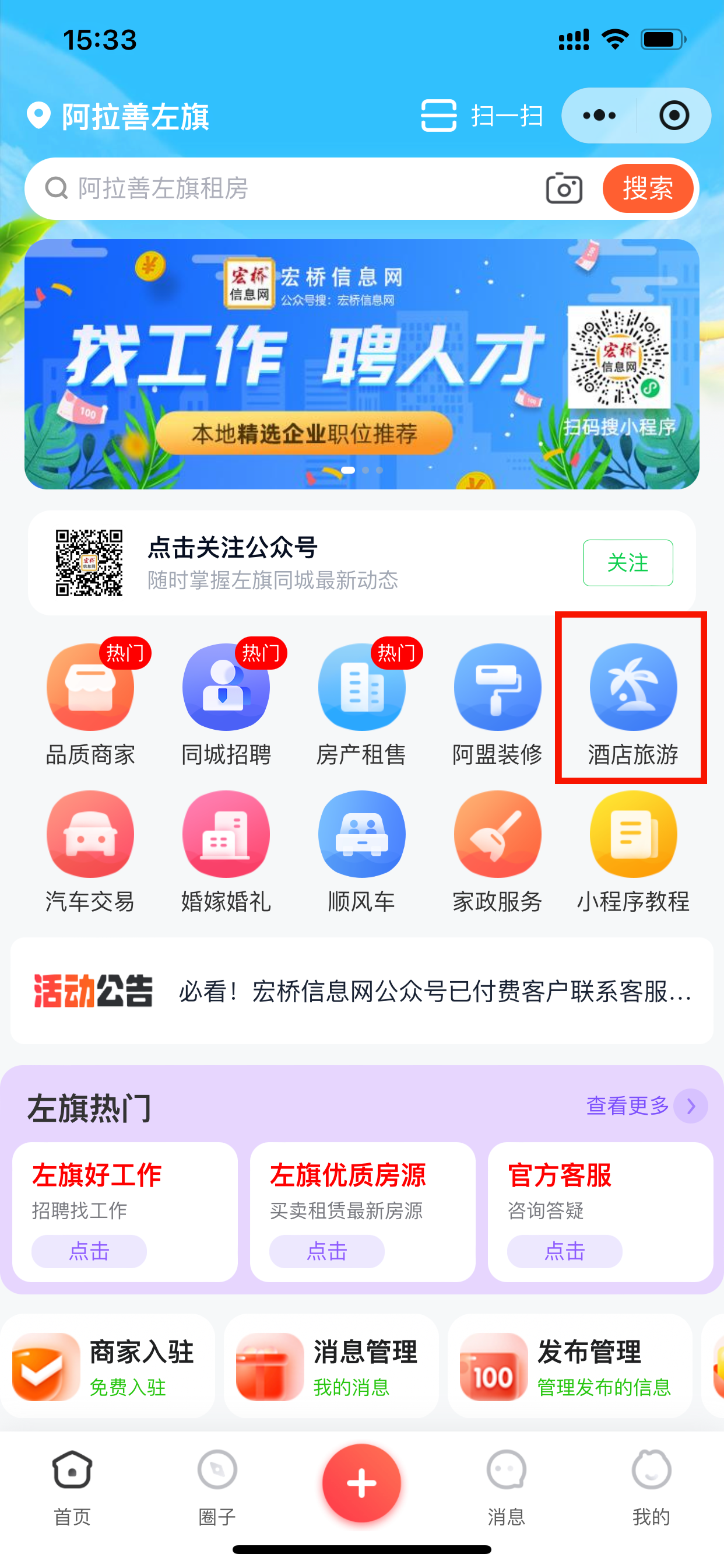
Task: Click 点击 under 官方客服
Action: (x=563, y=1252)
